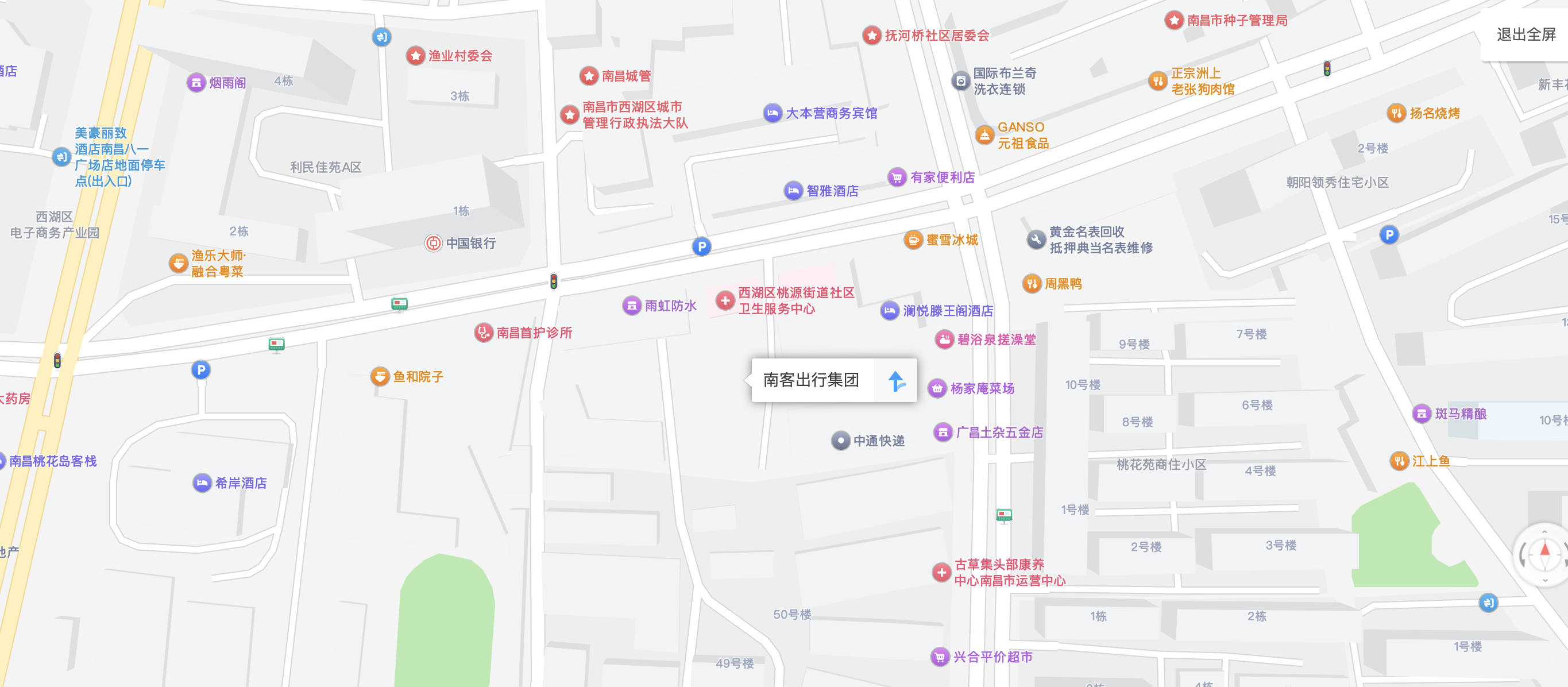Tap the 江上鱼 restaurant marker
Screen dimensions: 1568x687
(1399, 461)
